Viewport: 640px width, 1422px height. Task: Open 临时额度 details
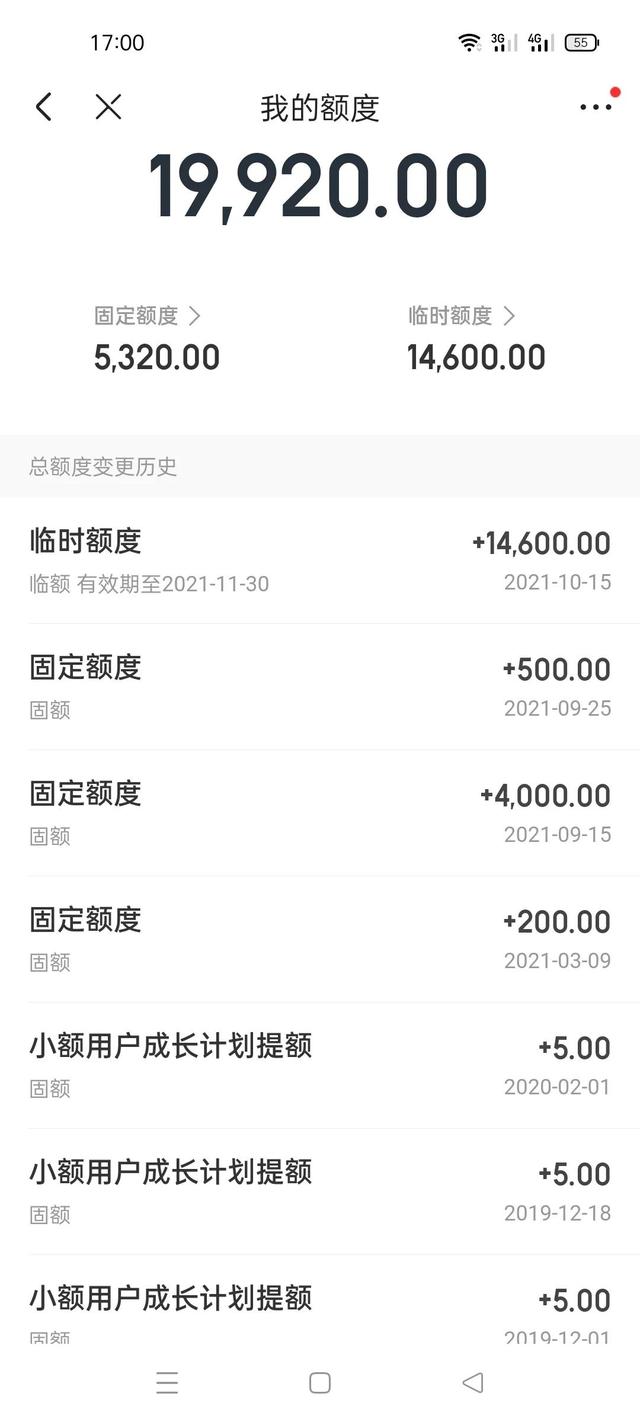[461, 316]
